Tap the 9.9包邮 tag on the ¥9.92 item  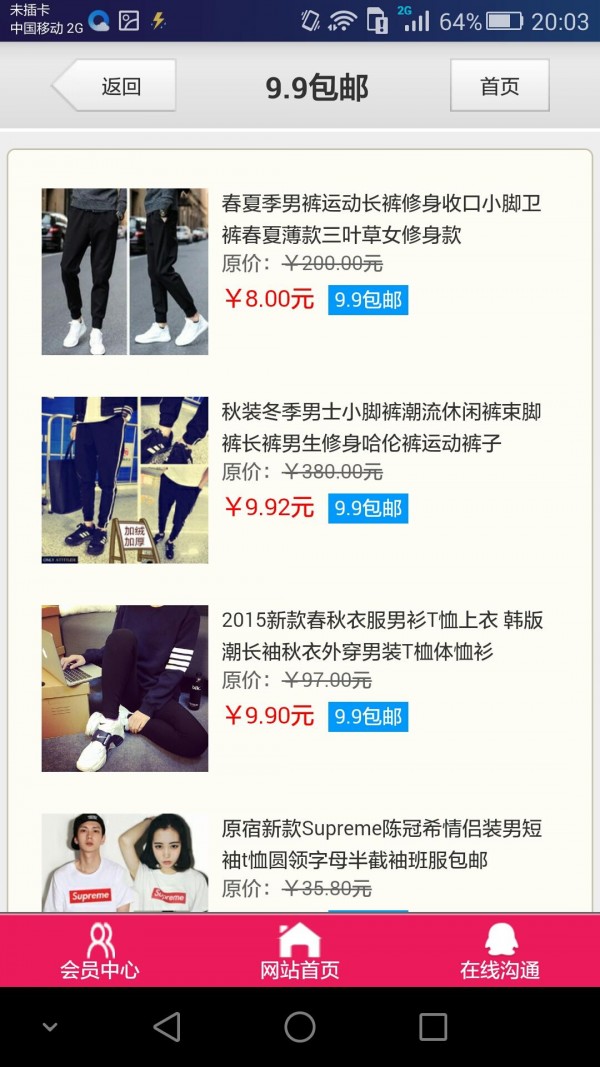(367, 508)
